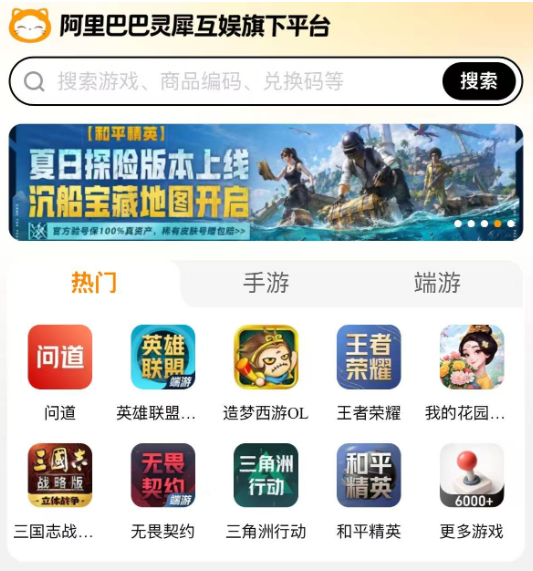Screen dimensions: 533x571
Task: Switch to the 手游 tab
Action: pos(266,283)
